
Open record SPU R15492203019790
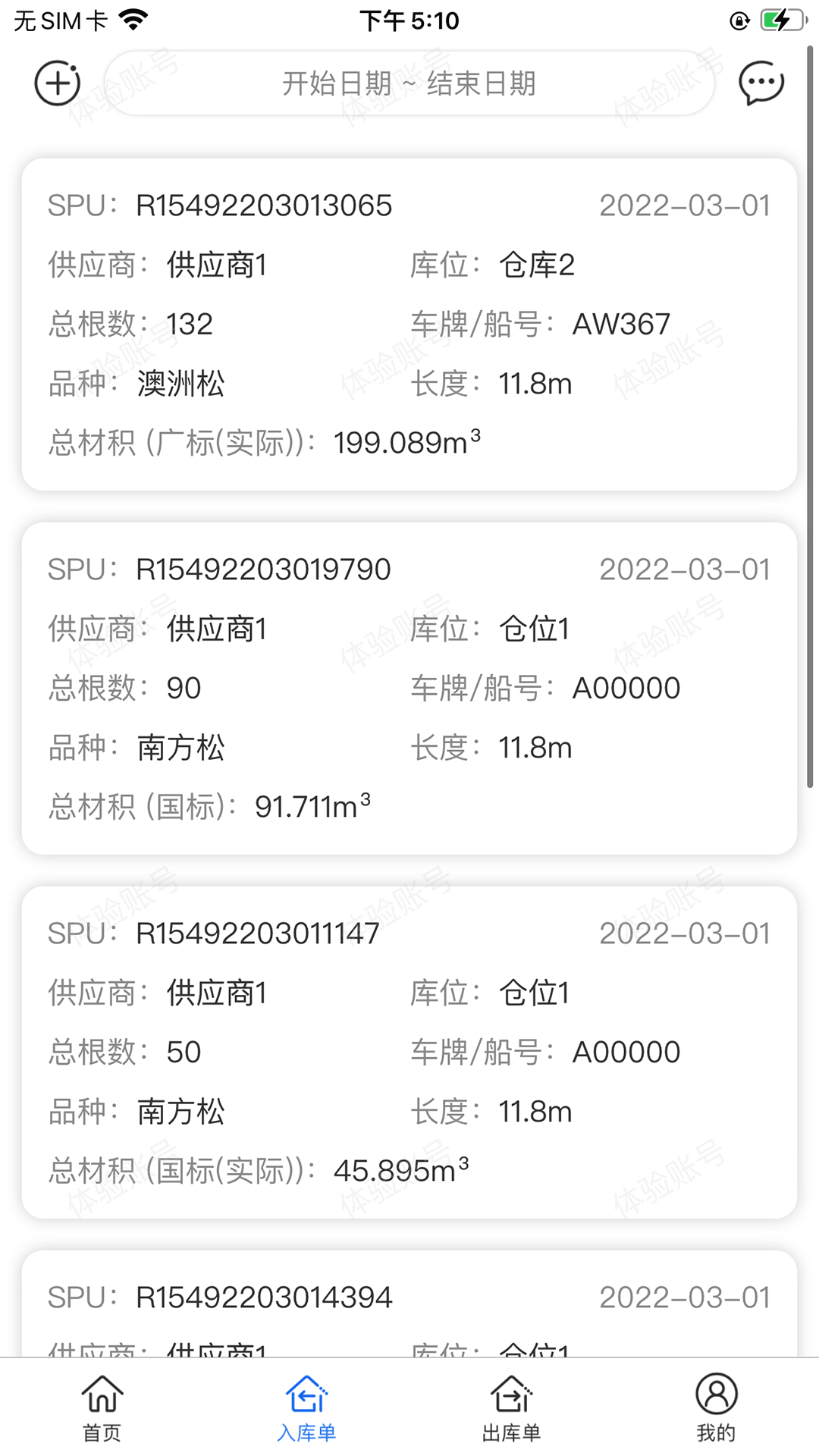pyautogui.click(x=409, y=688)
